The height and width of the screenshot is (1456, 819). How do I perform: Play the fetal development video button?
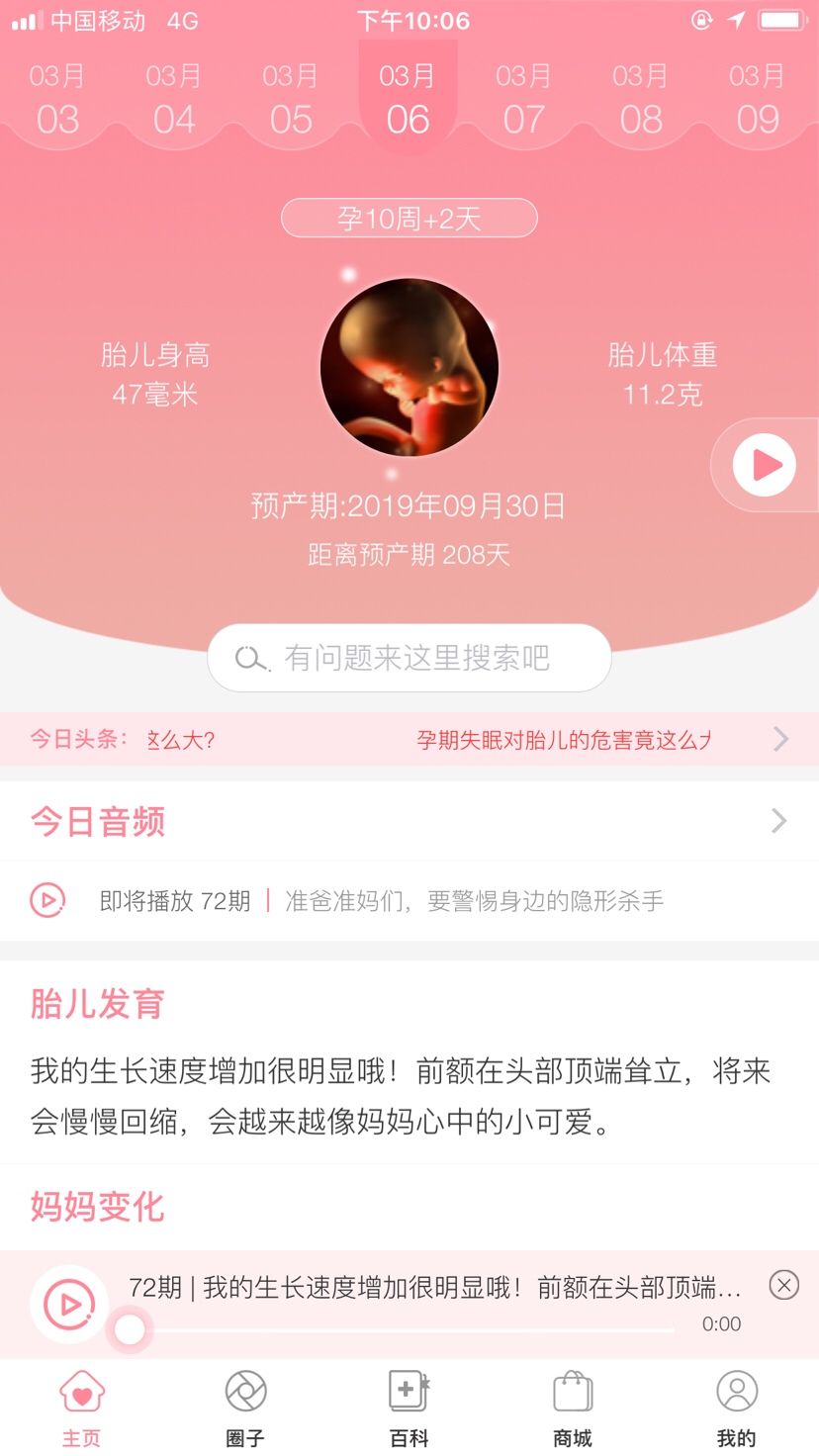click(x=765, y=465)
